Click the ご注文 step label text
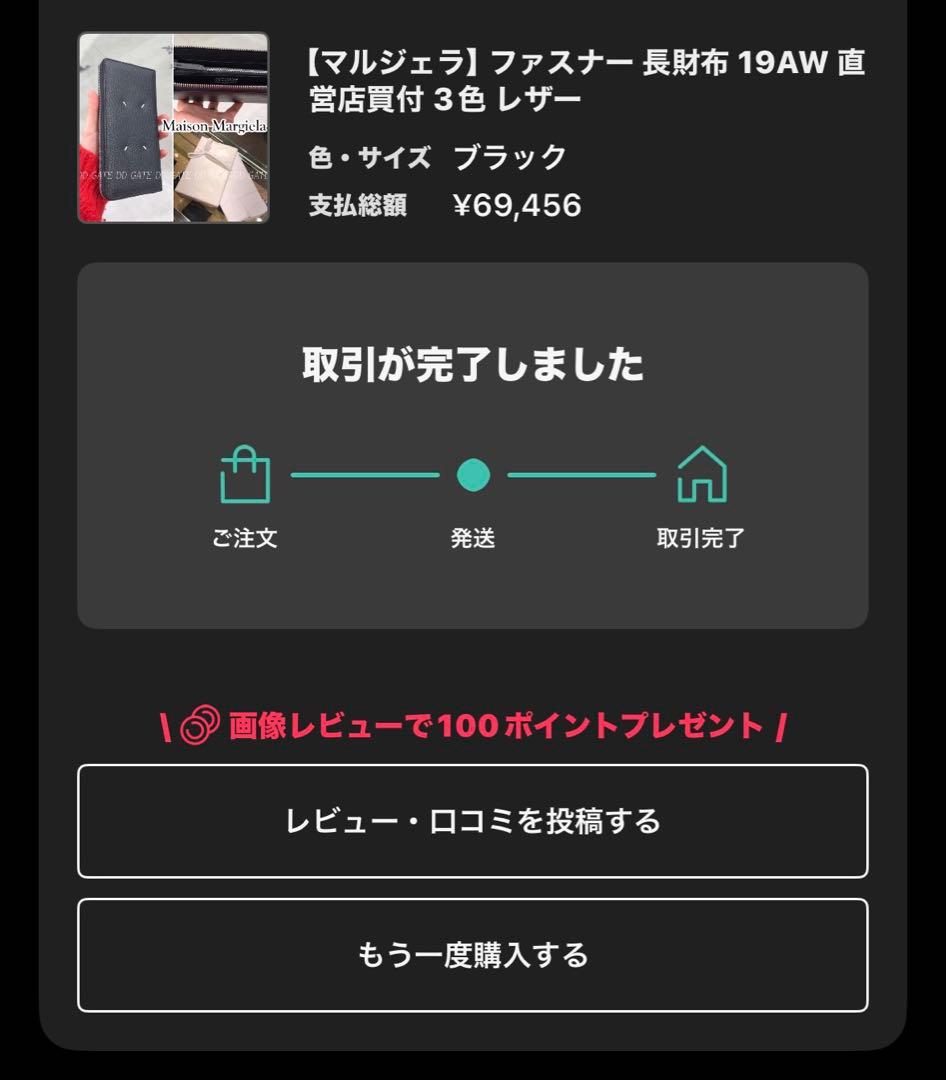 [x=245, y=537]
